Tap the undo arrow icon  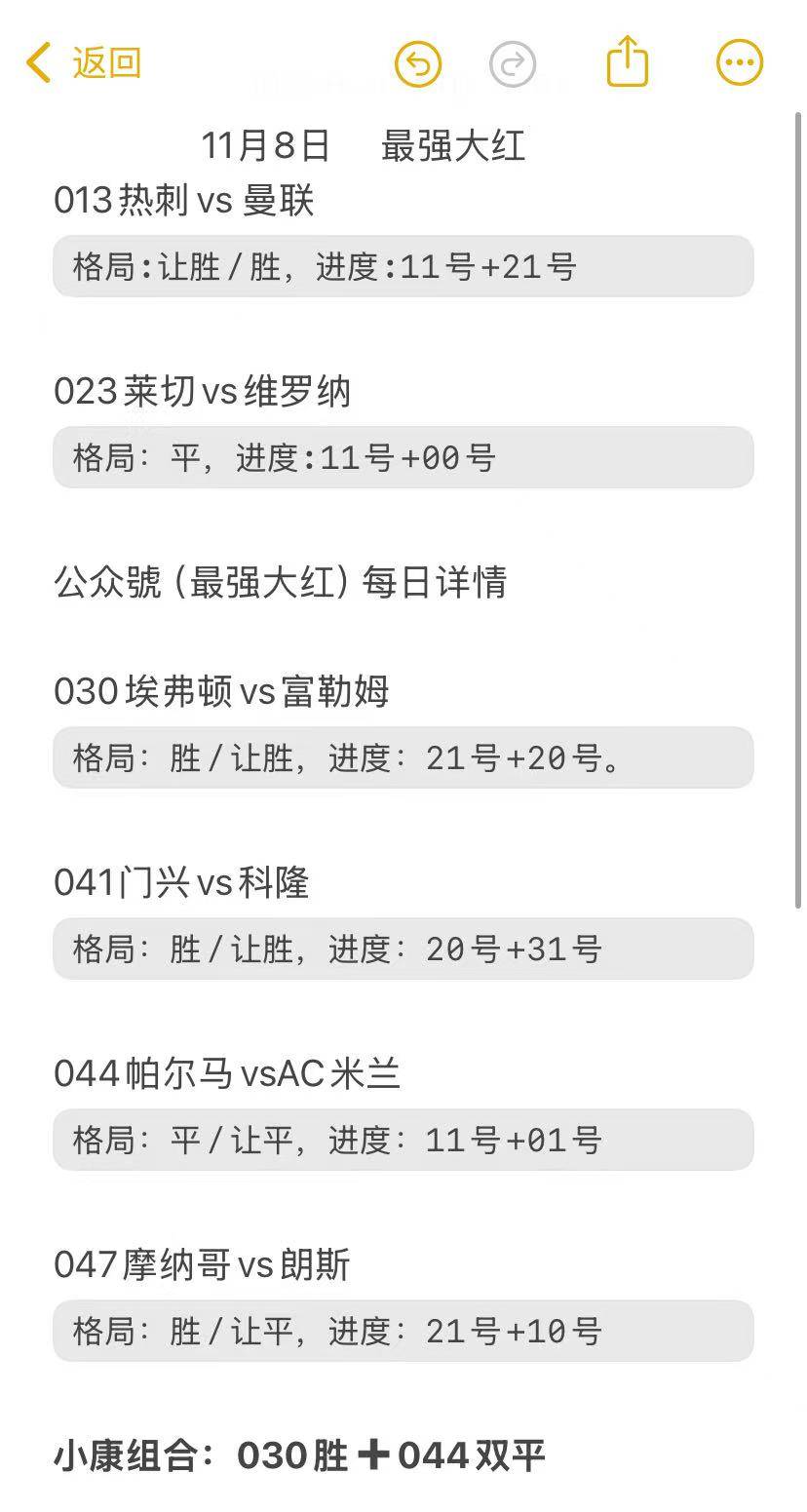(x=417, y=62)
